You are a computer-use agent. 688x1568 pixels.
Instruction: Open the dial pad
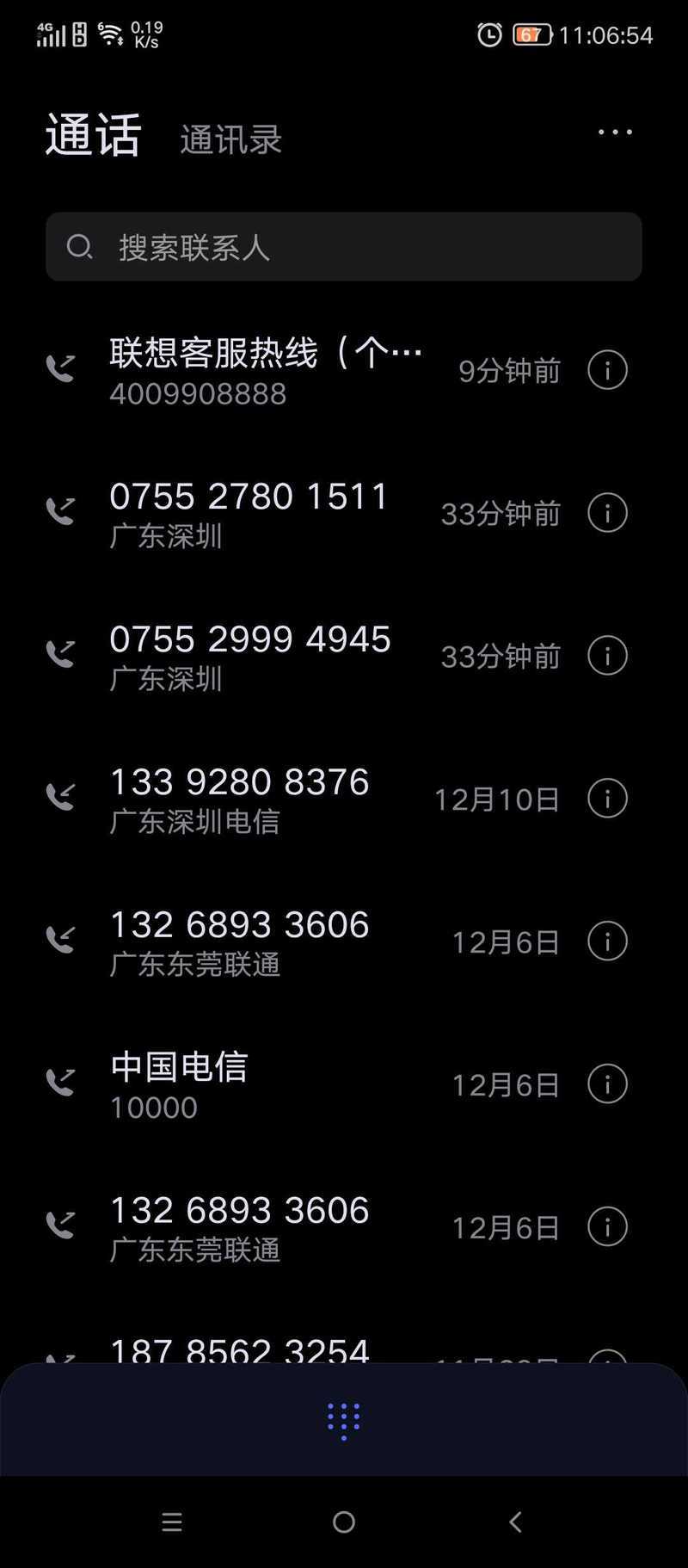pyautogui.click(x=344, y=1421)
